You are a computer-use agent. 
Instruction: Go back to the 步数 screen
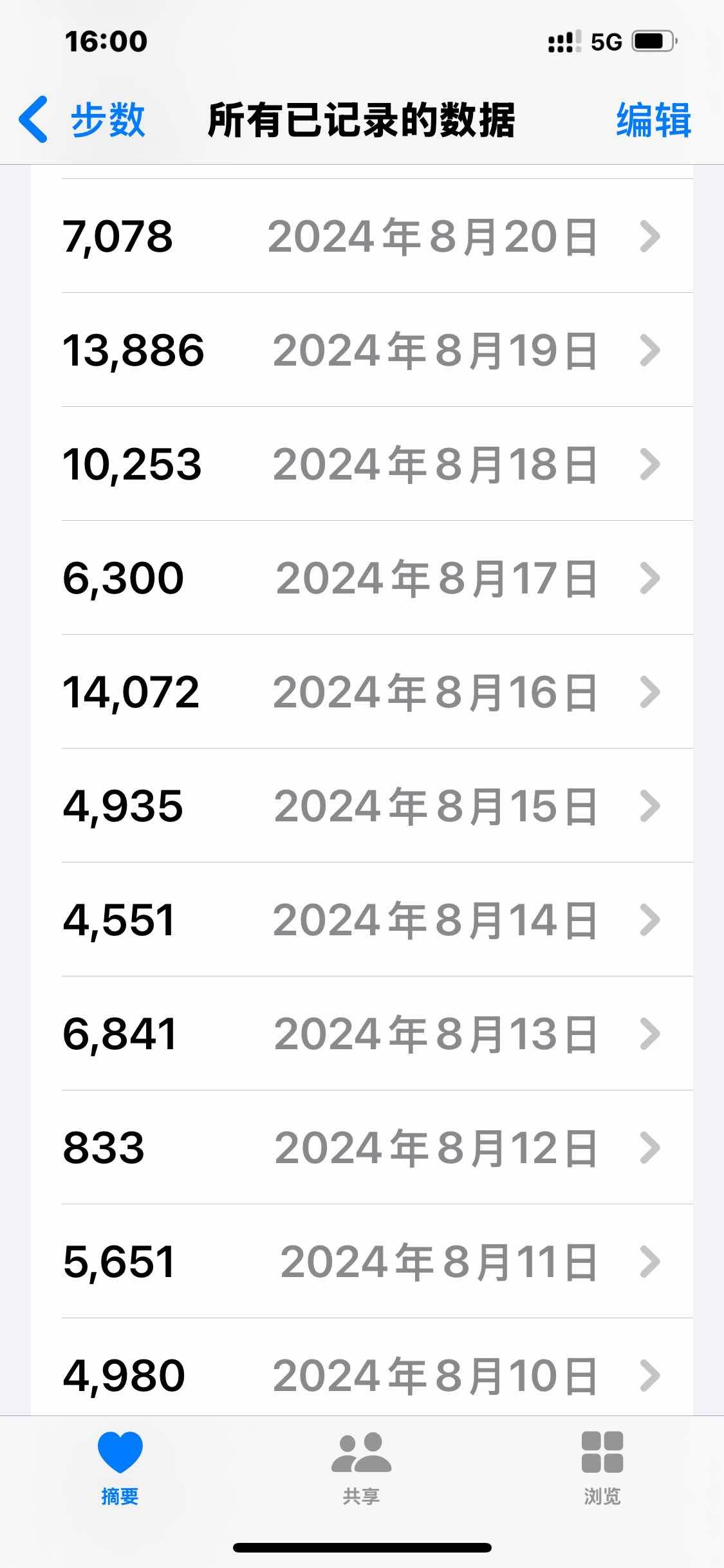pos(82,120)
